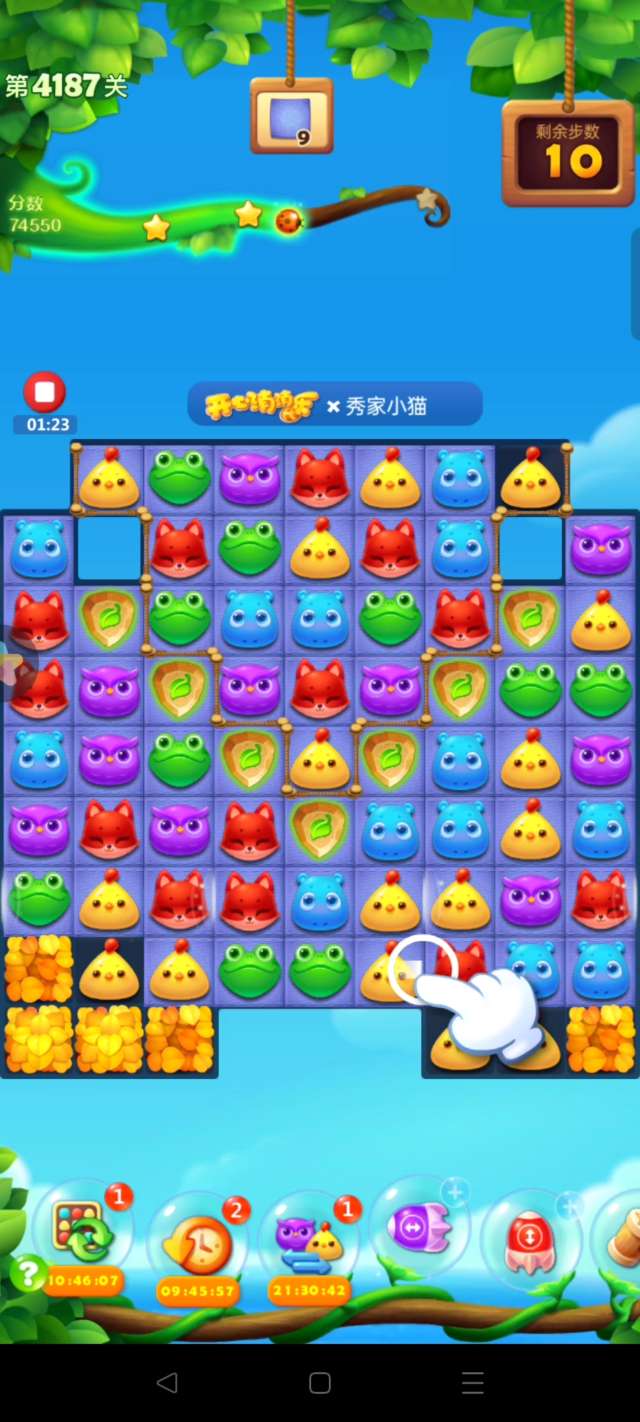Open the level target panel showing 9
This screenshot has width=640, height=1422.
291,117
